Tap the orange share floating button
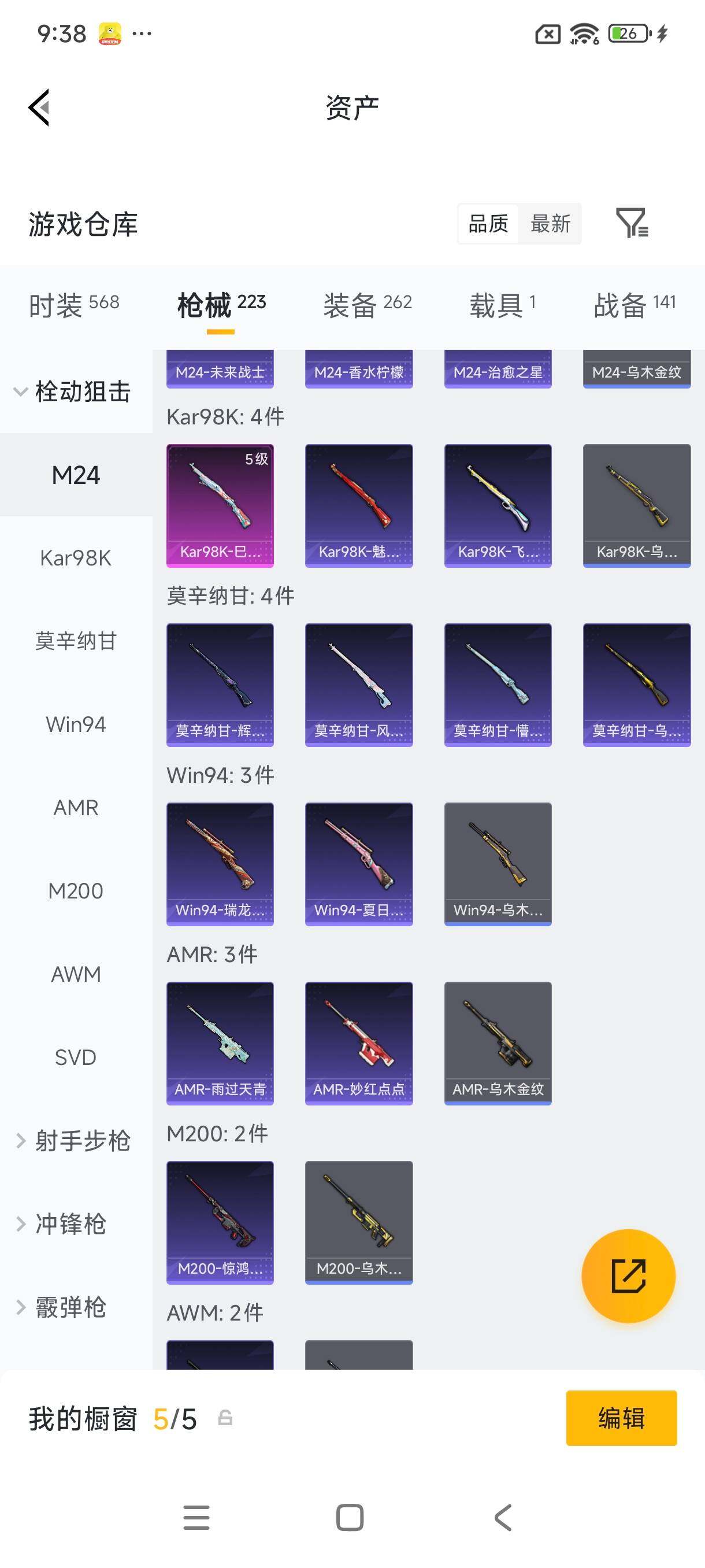705x1568 pixels. click(628, 1275)
